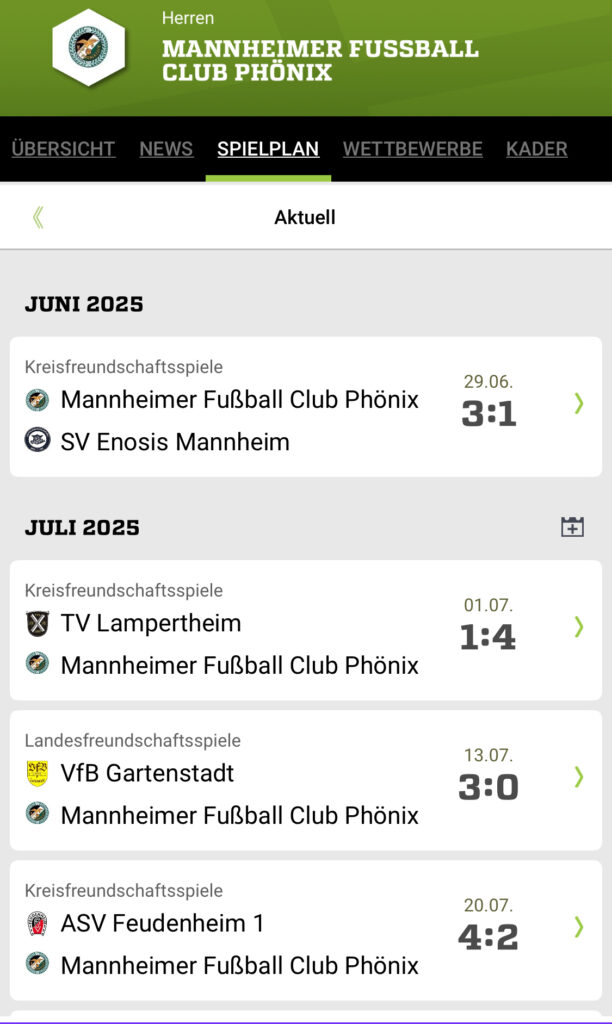Open the TV Lampertheim match details
Screen dimensions: 612x1024
pyautogui.click(x=306, y=630)
